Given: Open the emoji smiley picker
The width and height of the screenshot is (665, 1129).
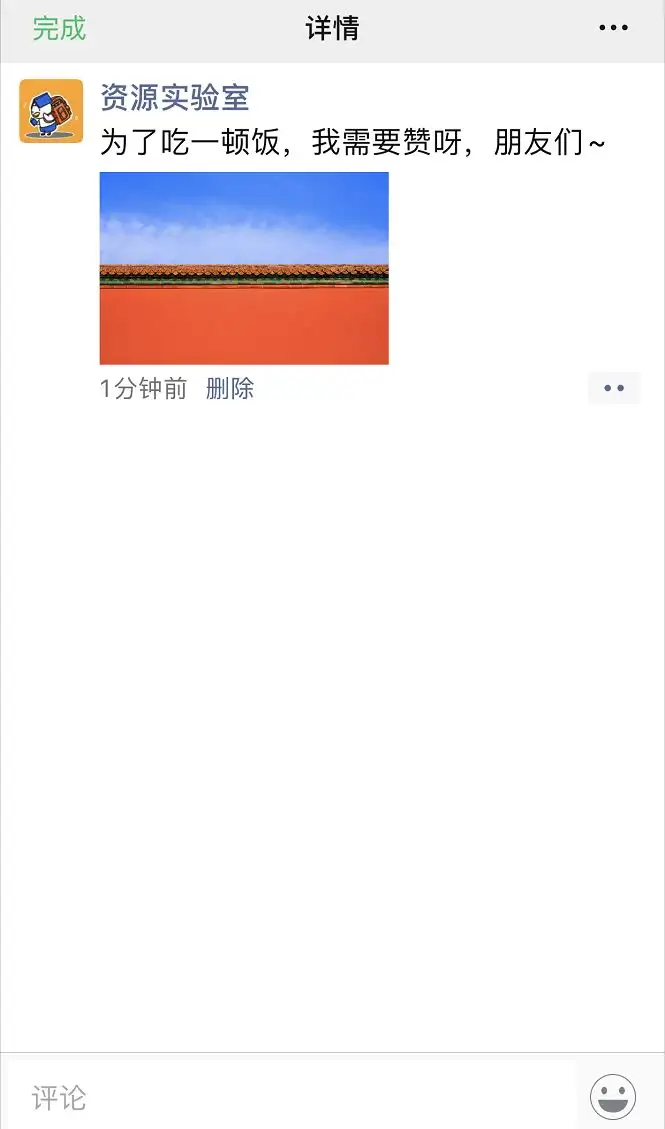Looking at the screenshot, I should (x=613, y=1097).
